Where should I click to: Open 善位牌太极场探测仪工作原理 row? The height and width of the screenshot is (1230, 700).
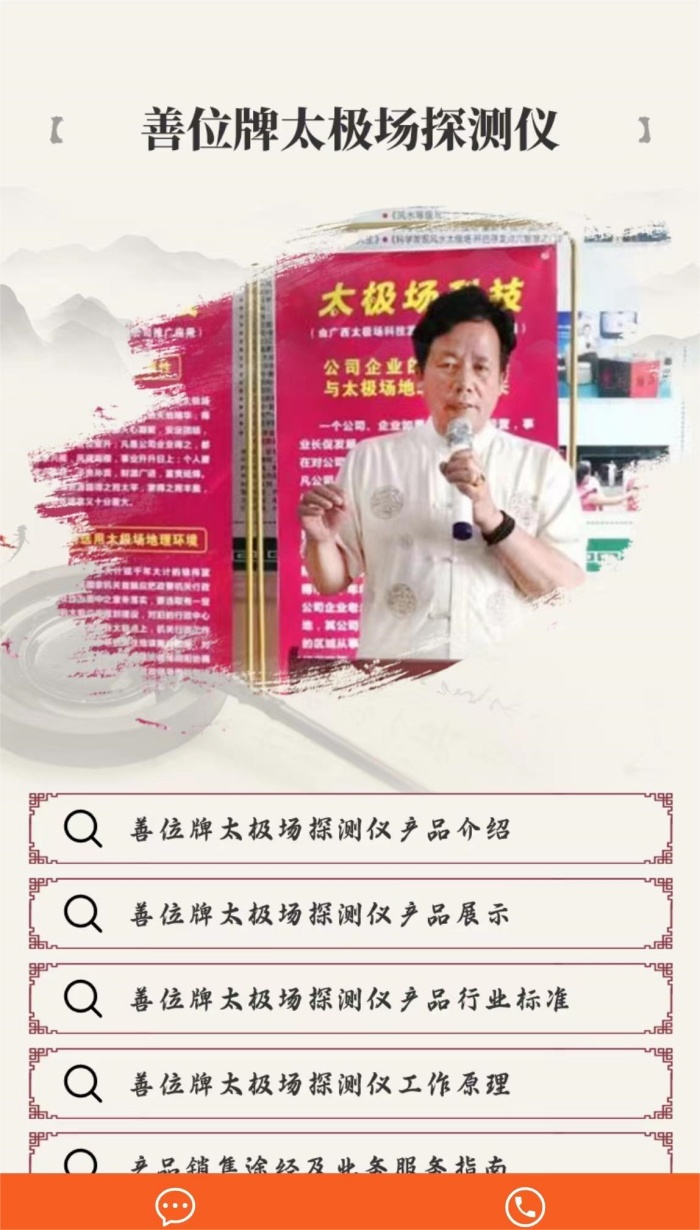[350, 1084]
